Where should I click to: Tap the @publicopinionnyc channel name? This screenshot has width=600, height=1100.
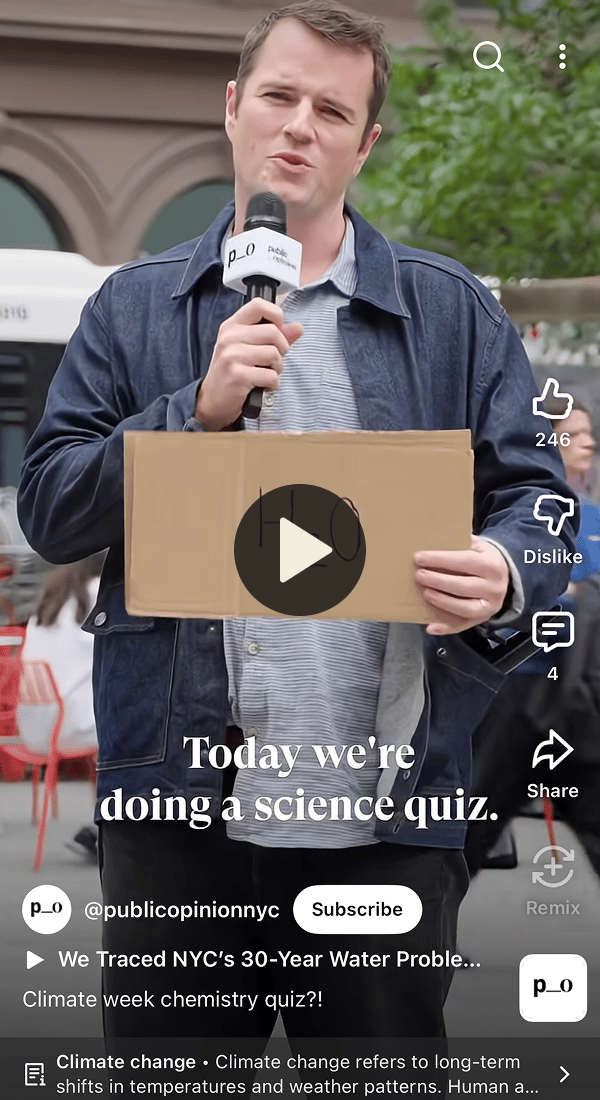coord(181,910)
